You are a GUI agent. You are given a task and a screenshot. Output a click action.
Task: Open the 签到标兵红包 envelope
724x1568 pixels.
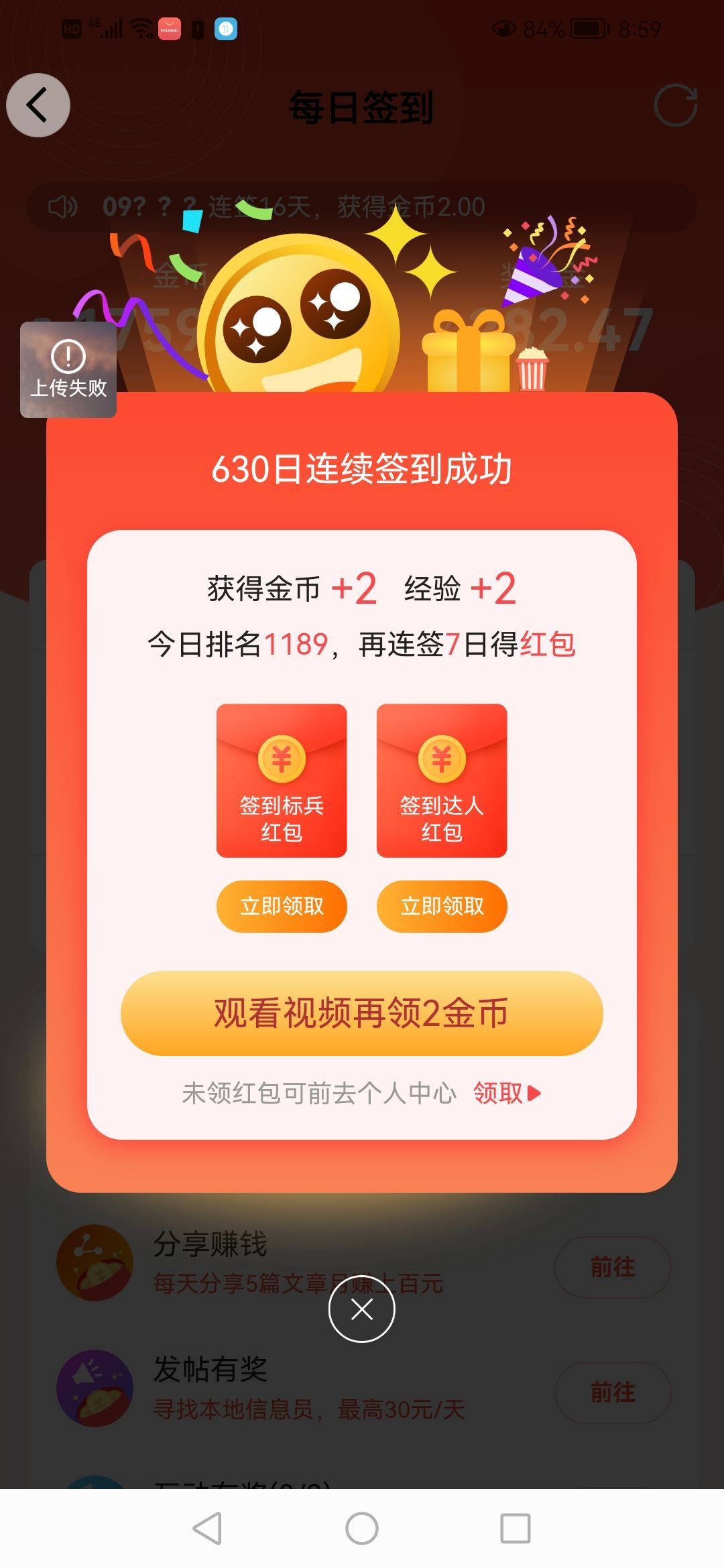282,780
